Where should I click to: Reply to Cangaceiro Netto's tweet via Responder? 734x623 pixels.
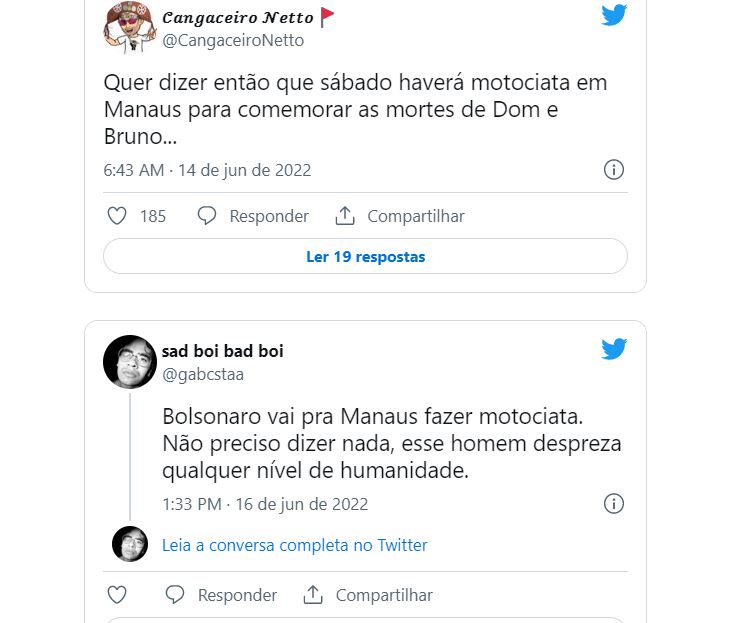pos(253,216)
